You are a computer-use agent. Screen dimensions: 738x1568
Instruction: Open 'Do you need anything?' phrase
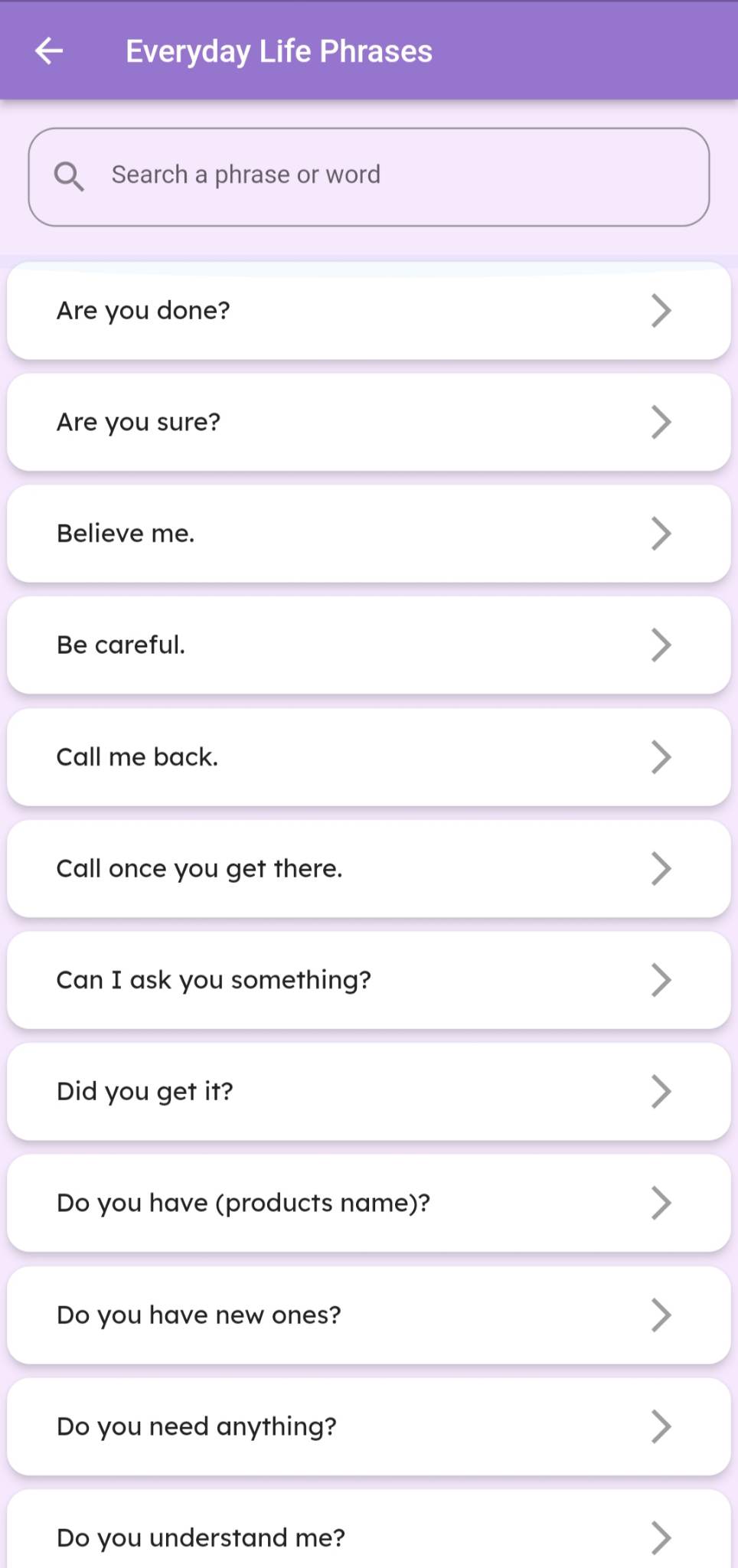pyautogui.click(x=369, y=1427)
